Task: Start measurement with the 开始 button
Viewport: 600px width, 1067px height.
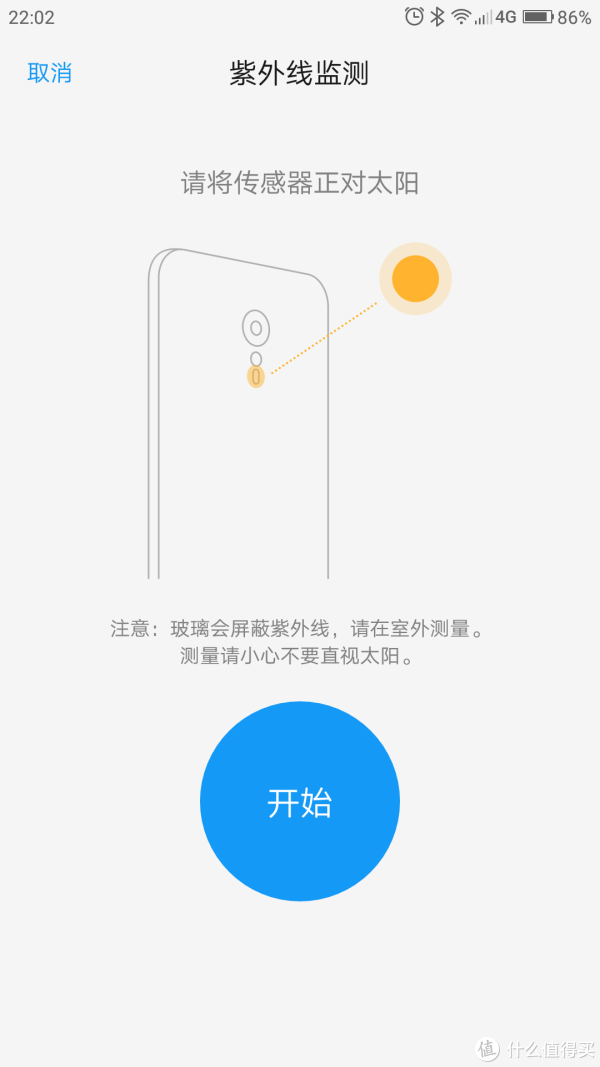Action: click(x=300, y=801)
